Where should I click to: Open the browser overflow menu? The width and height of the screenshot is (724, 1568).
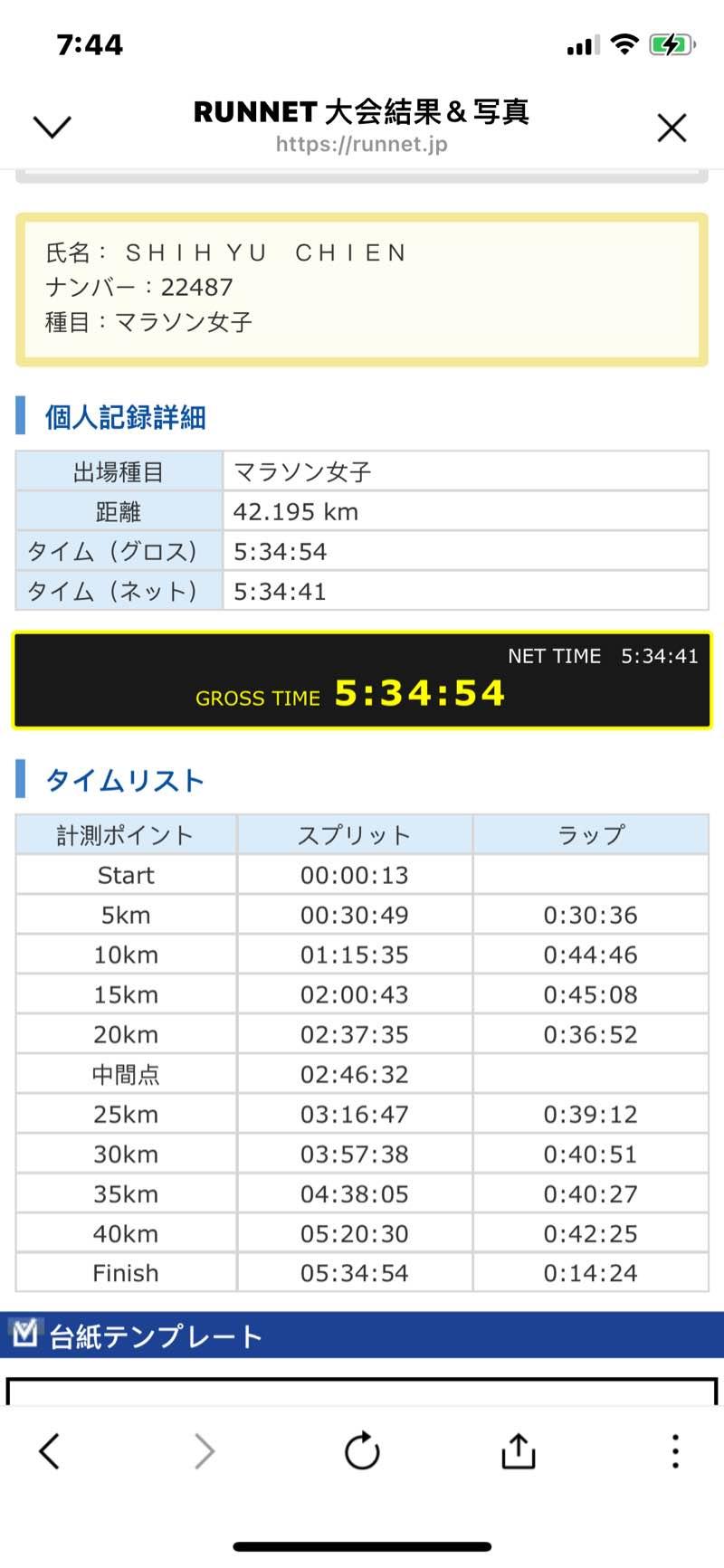(675, 1451)
